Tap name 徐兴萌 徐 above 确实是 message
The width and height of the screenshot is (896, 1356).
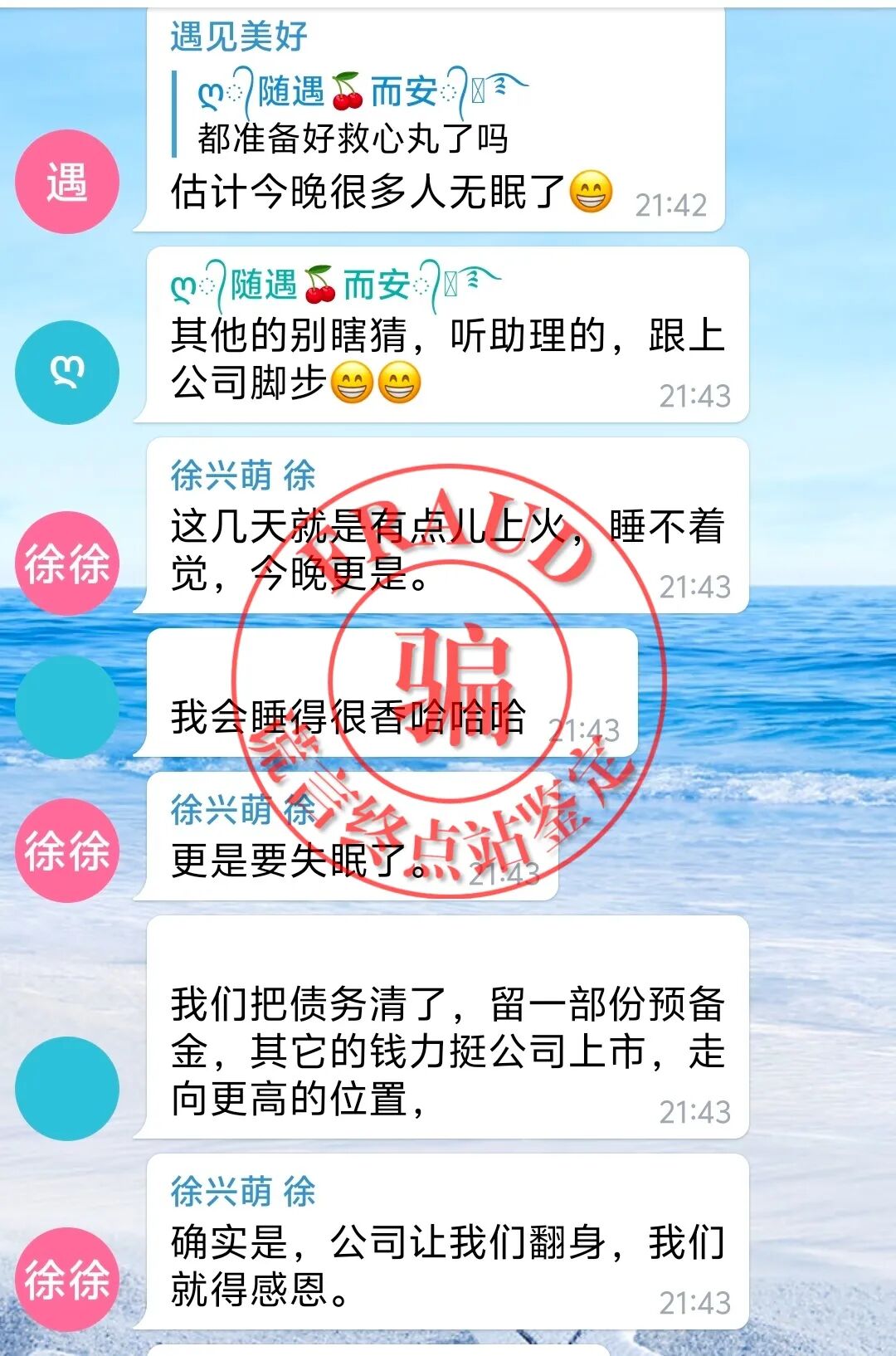click(243, 1192)
